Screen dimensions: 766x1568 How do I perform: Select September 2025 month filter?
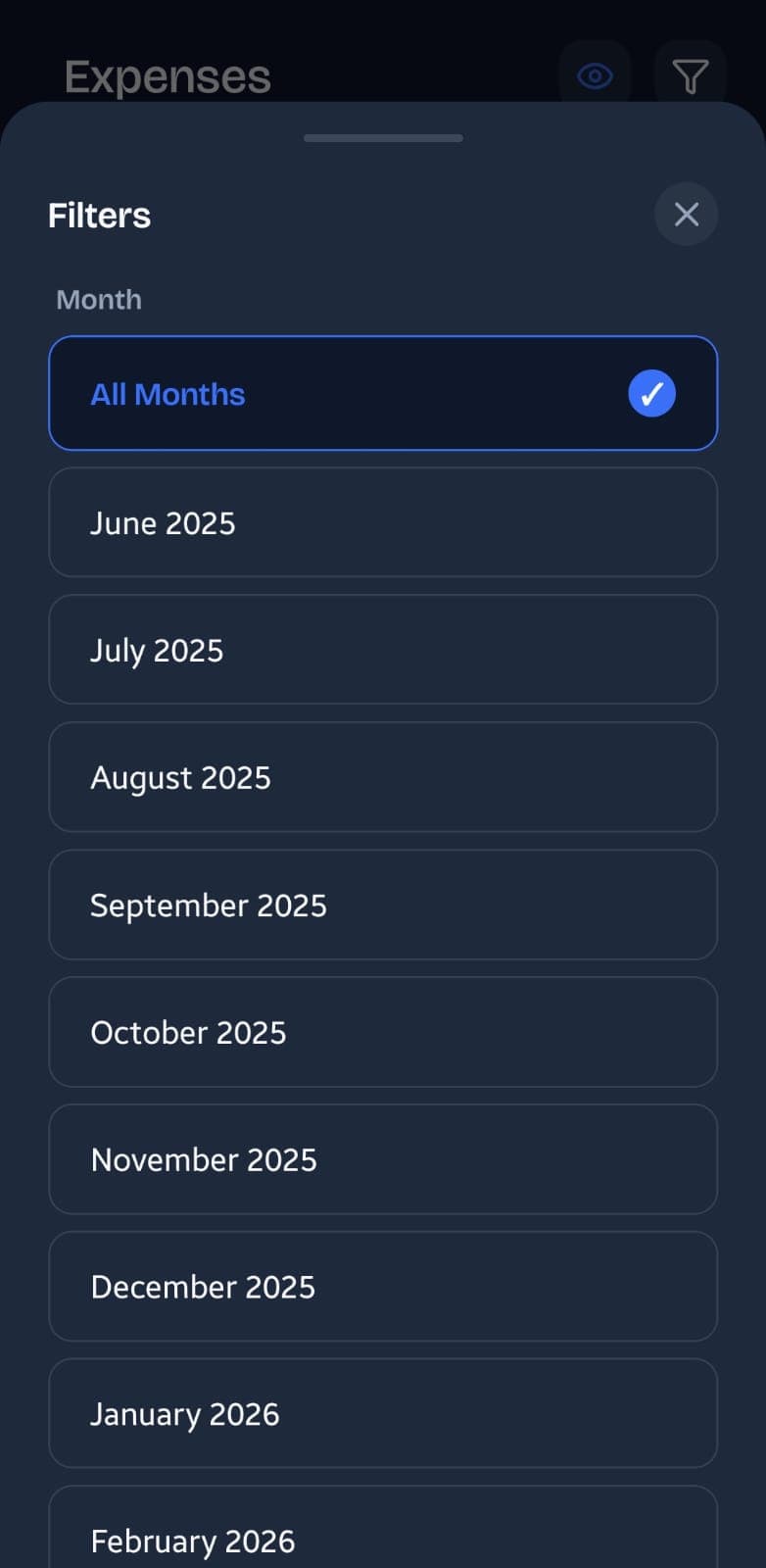pos(383,905)
